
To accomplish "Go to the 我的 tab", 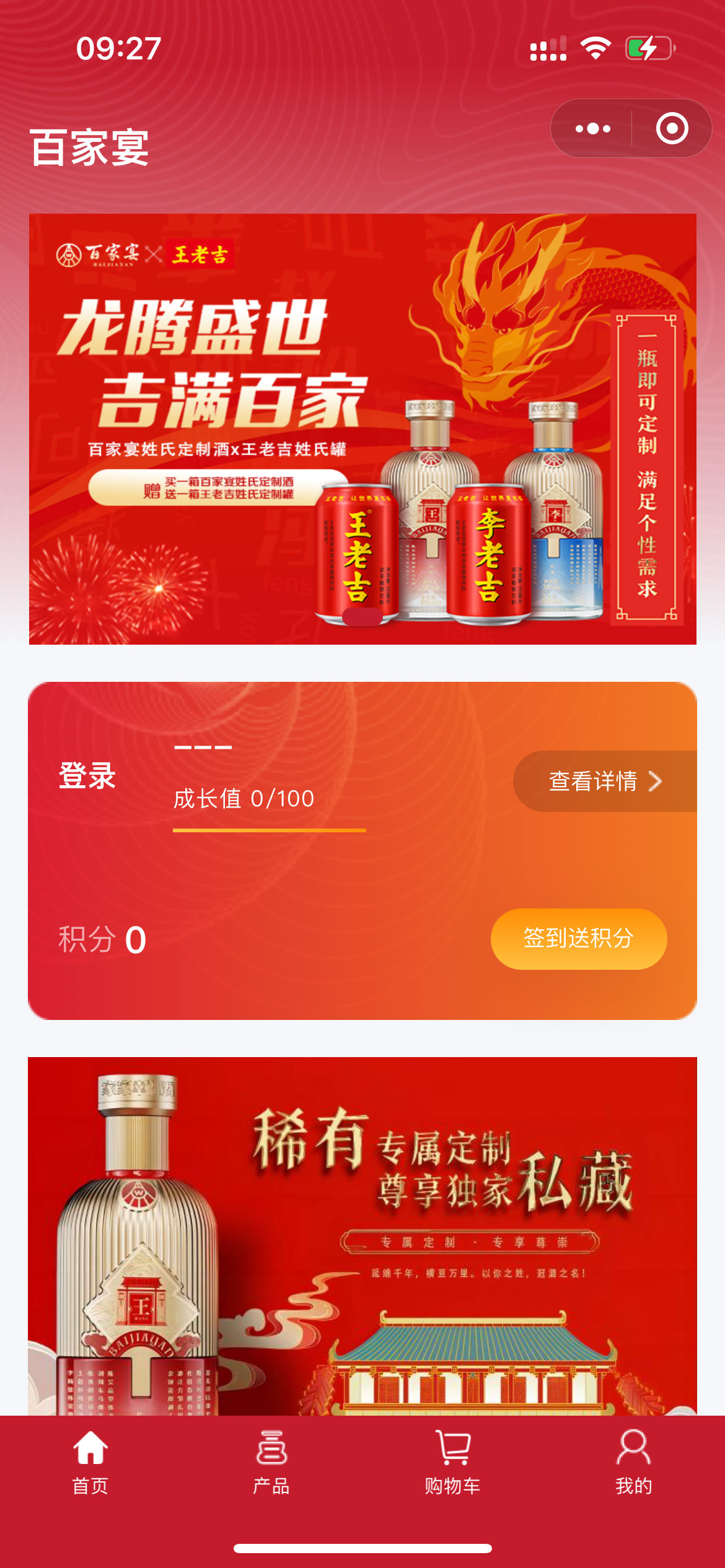I will tap(633, 1463).
